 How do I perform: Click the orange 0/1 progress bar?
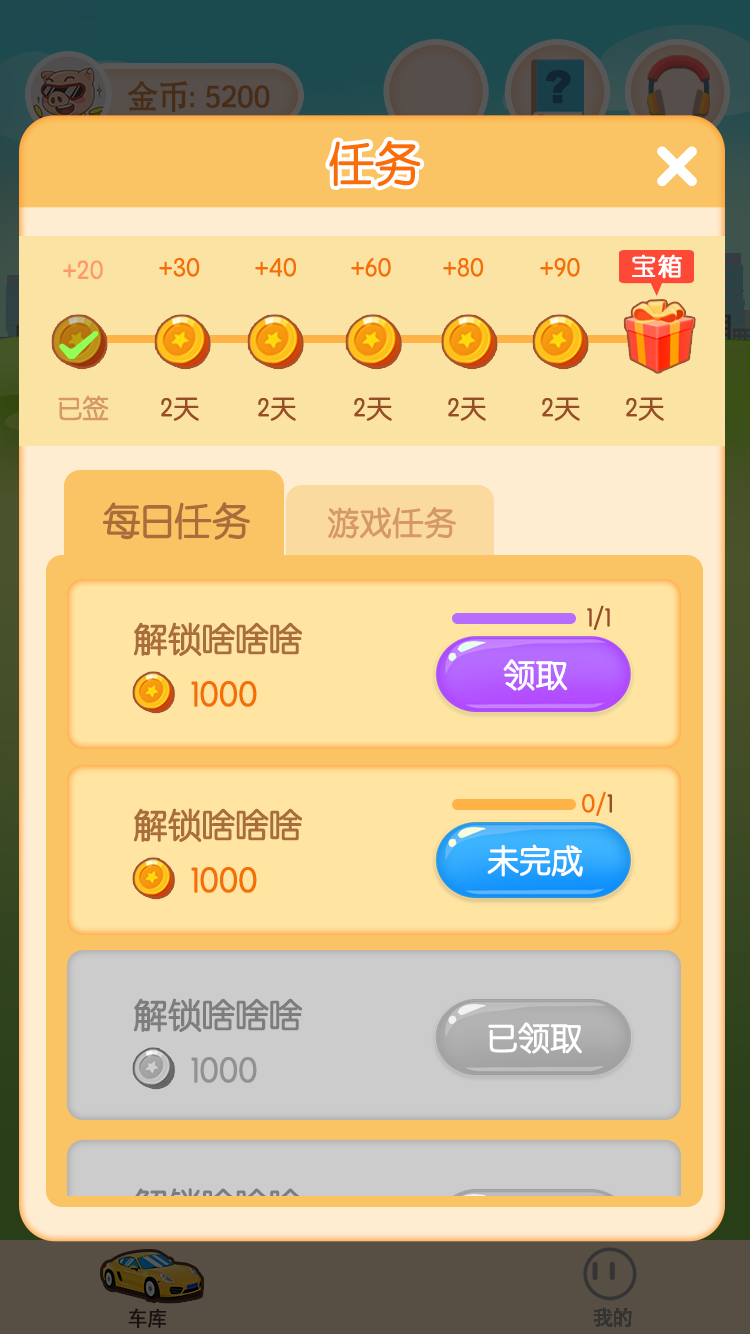click(513, 802)
